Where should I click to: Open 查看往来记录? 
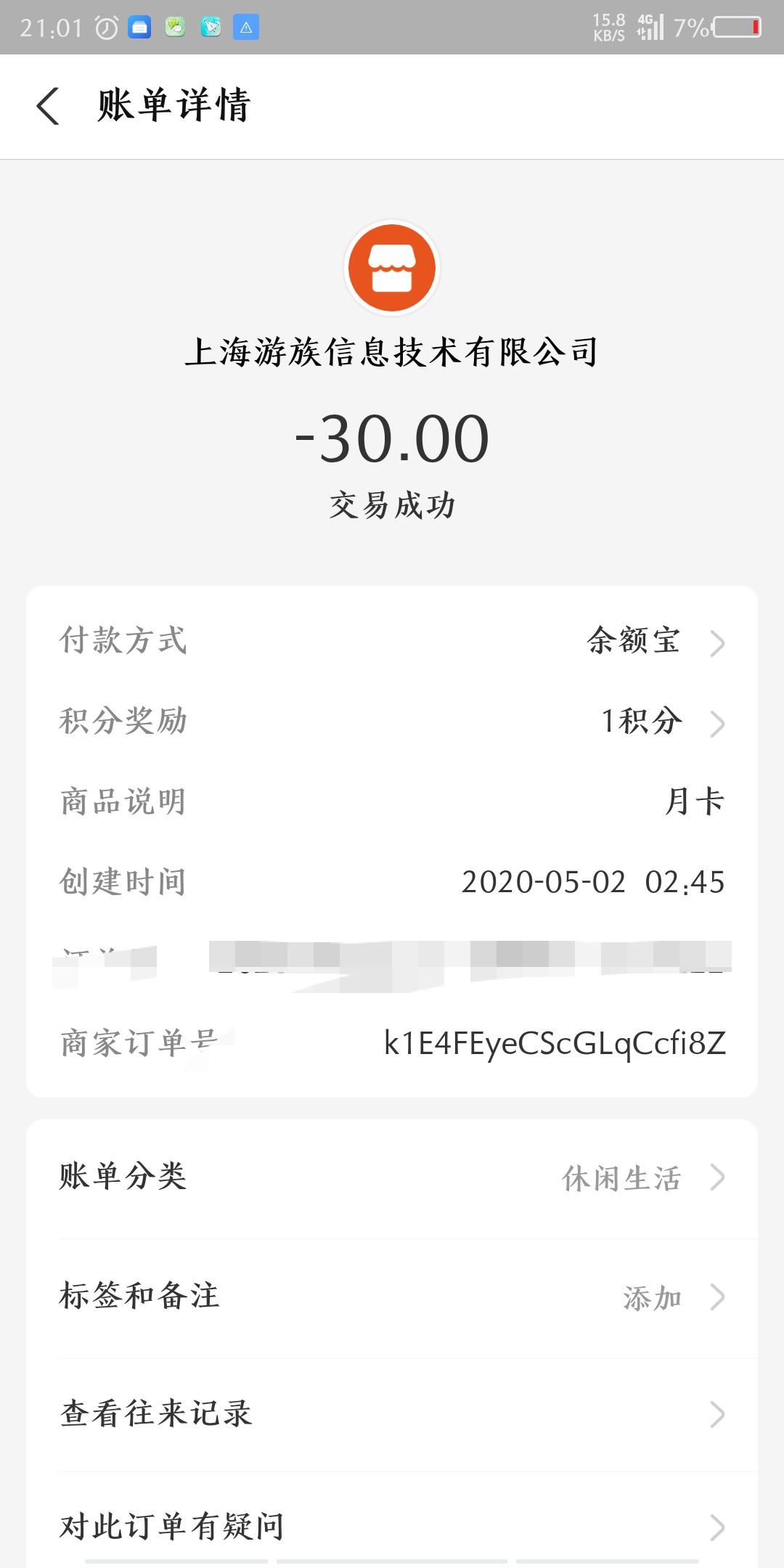coord(392,1414)
